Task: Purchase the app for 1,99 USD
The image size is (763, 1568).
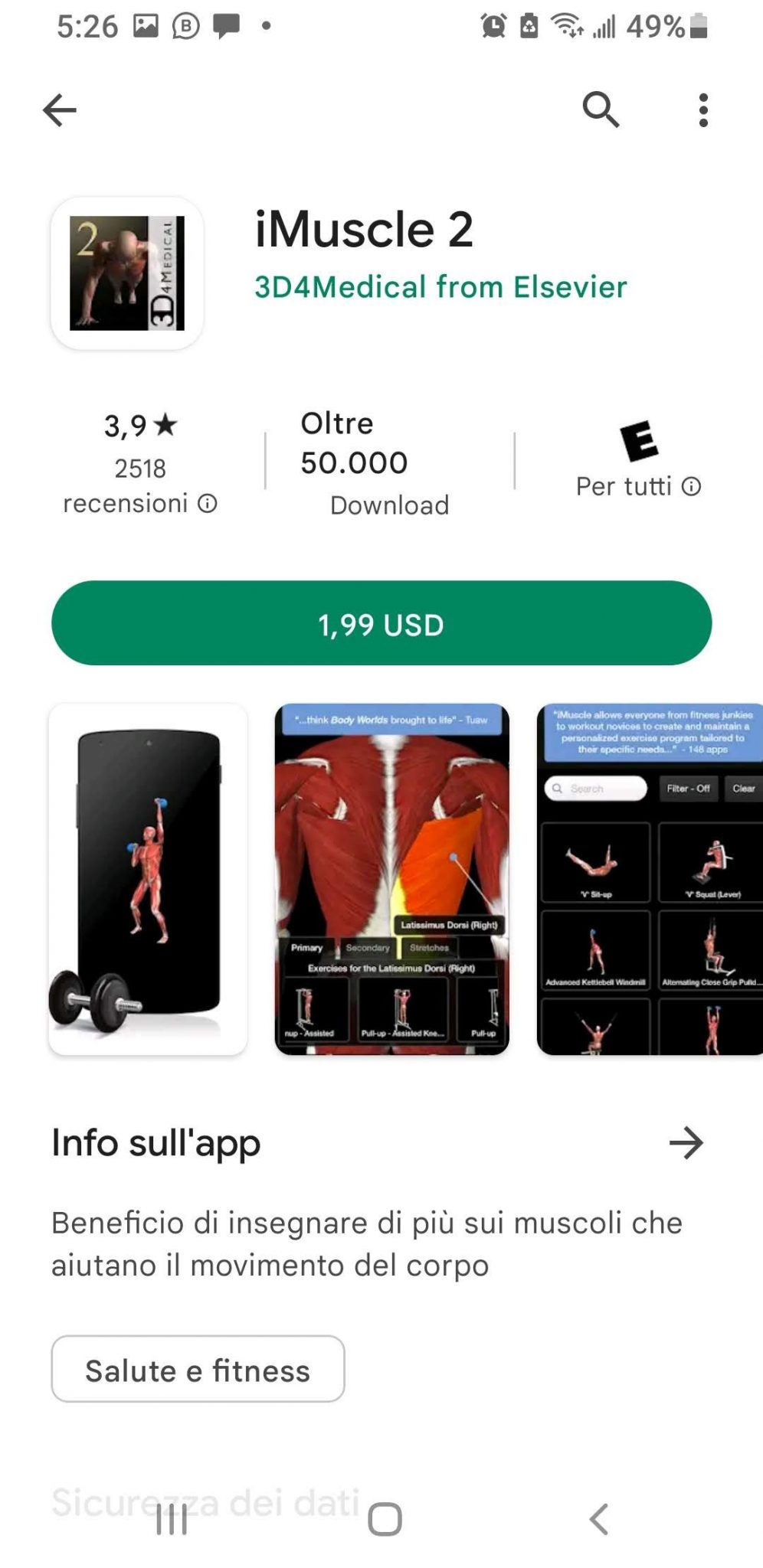Action: [381, 624]
